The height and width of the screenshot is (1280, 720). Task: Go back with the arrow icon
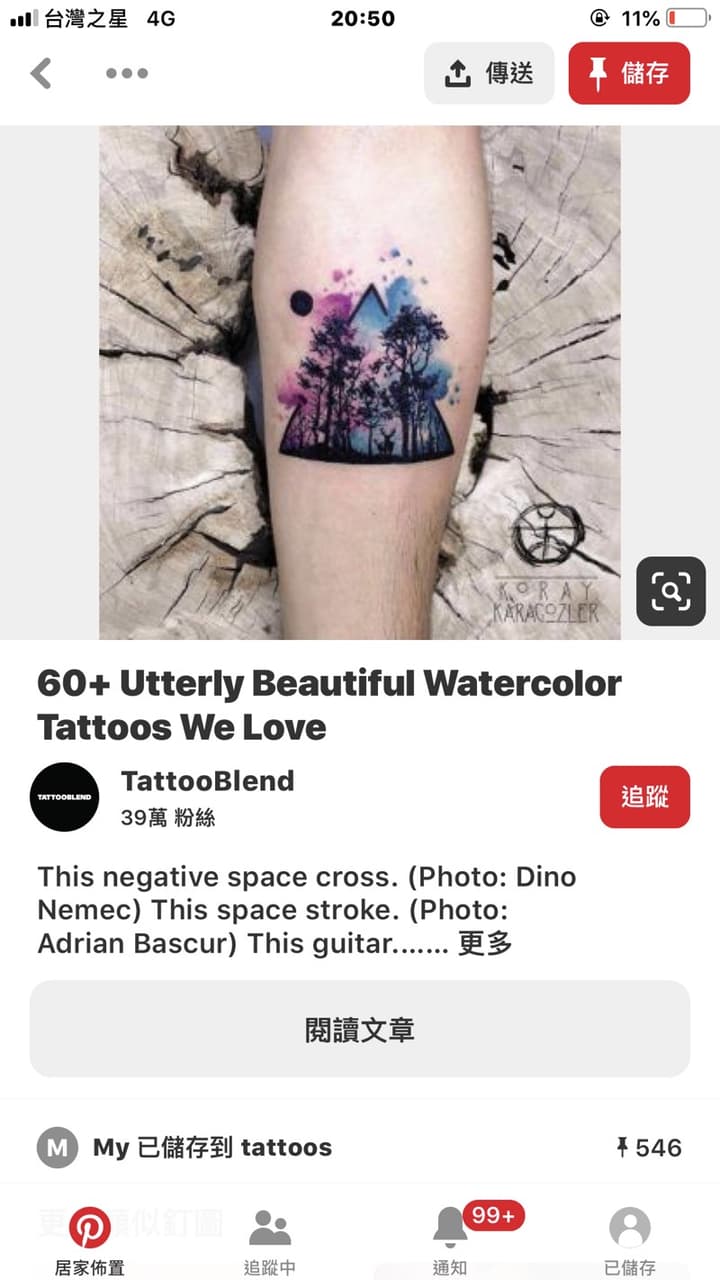(41, 73)
